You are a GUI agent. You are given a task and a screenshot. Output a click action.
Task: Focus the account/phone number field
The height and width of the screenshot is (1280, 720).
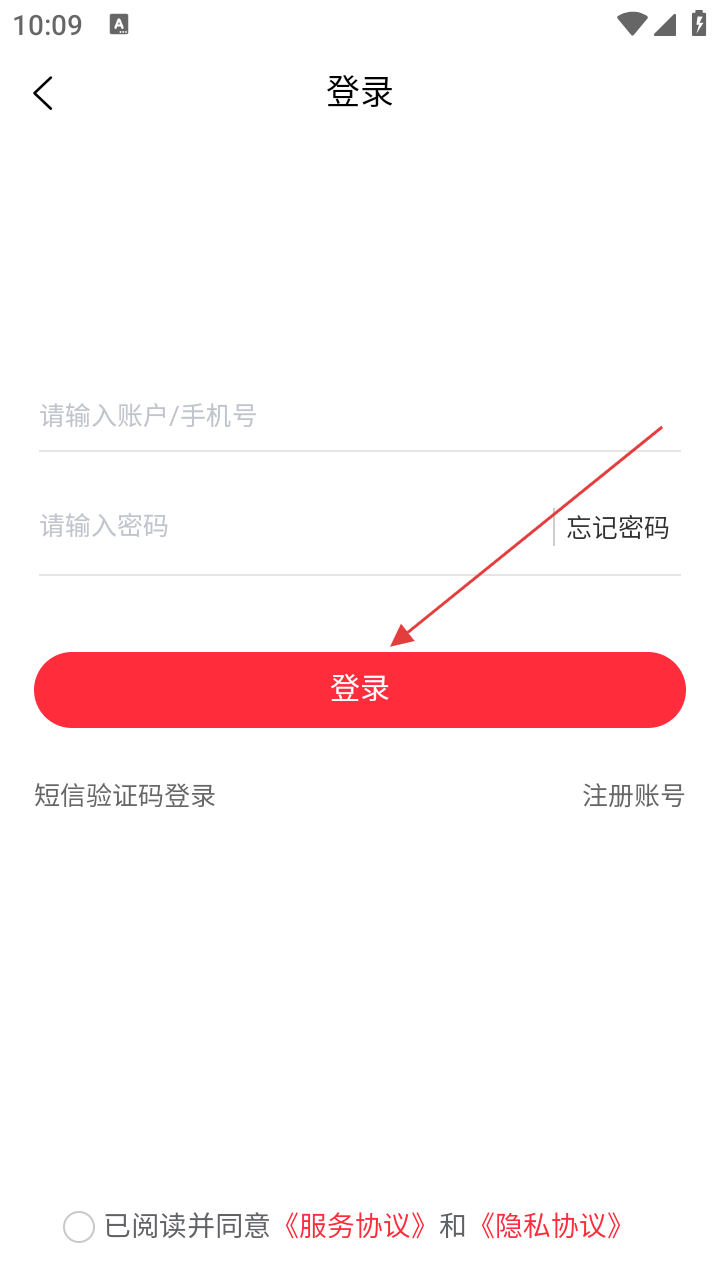[x=300, y=416]
